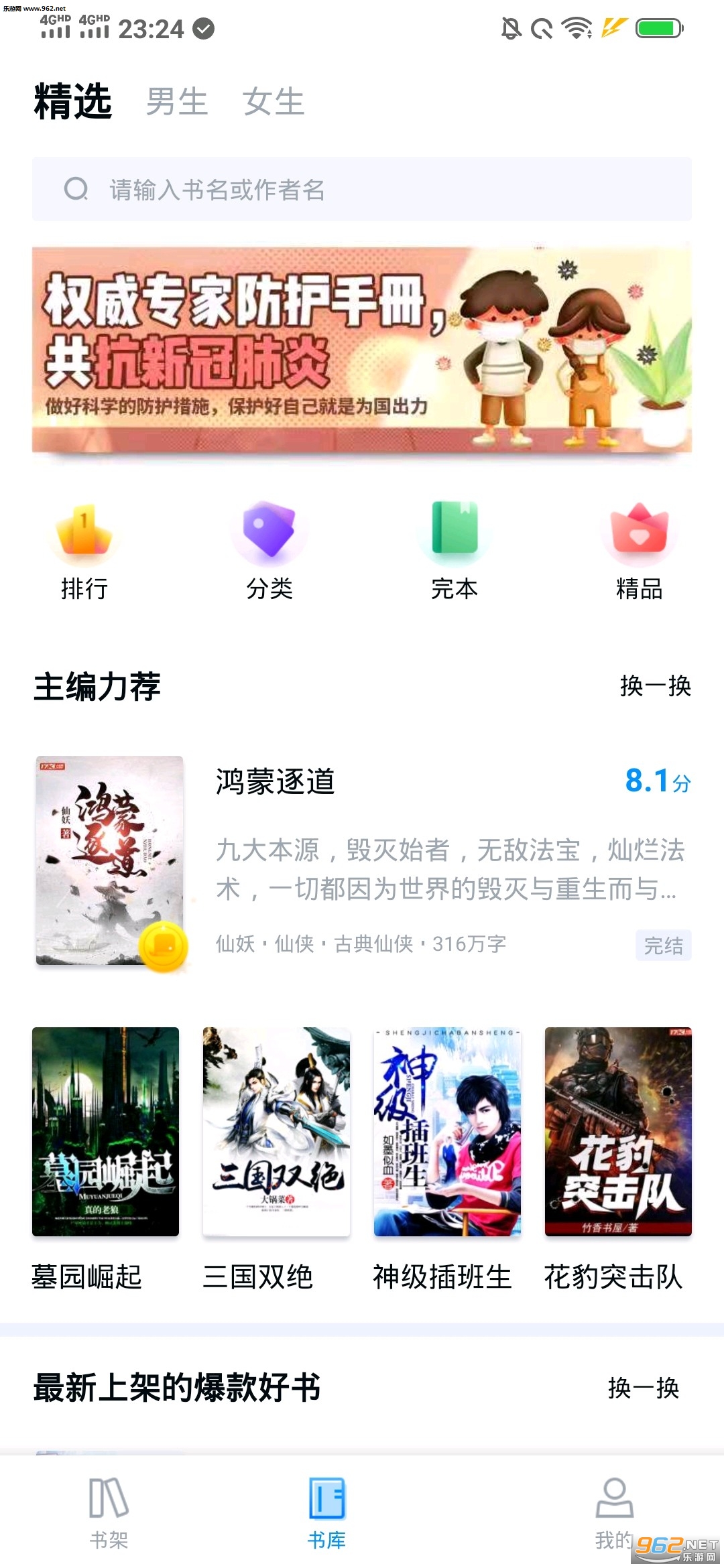Click the search input field

pyautogui.click(x=362, y=189)
